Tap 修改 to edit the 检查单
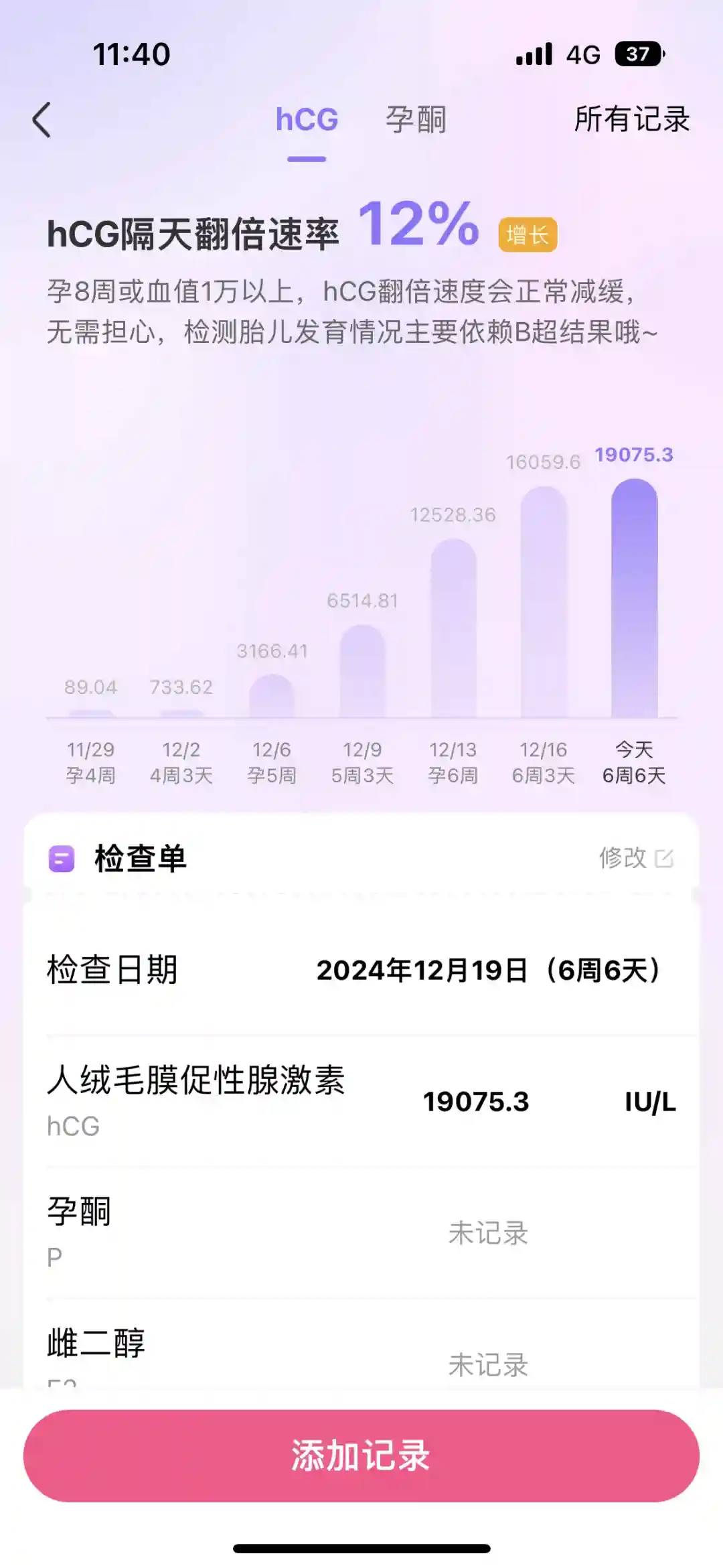Image resolution: width=723 pixels, height=1568 pixels. pyautogui.click(x=635, y=858)
